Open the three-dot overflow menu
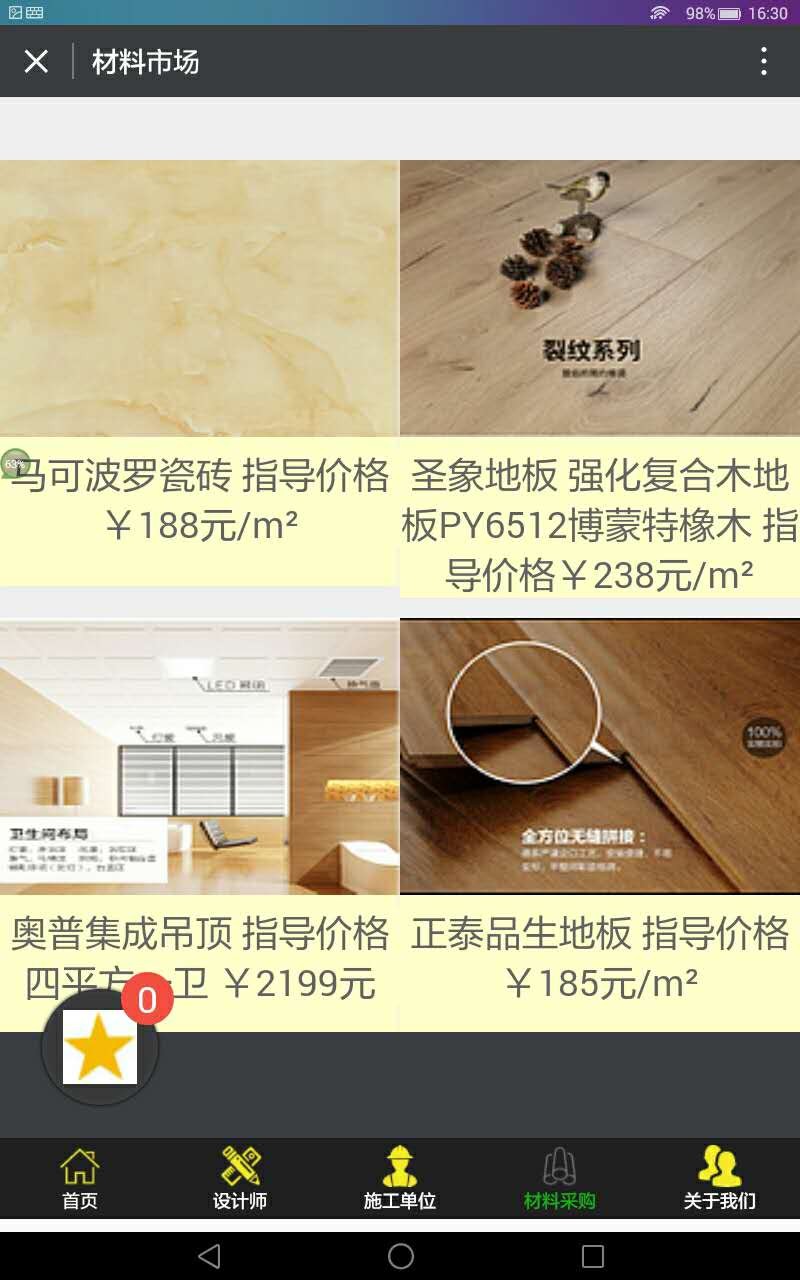Image resolution: width=800 pixels, height=1280 pixels. tap(763, 62)
